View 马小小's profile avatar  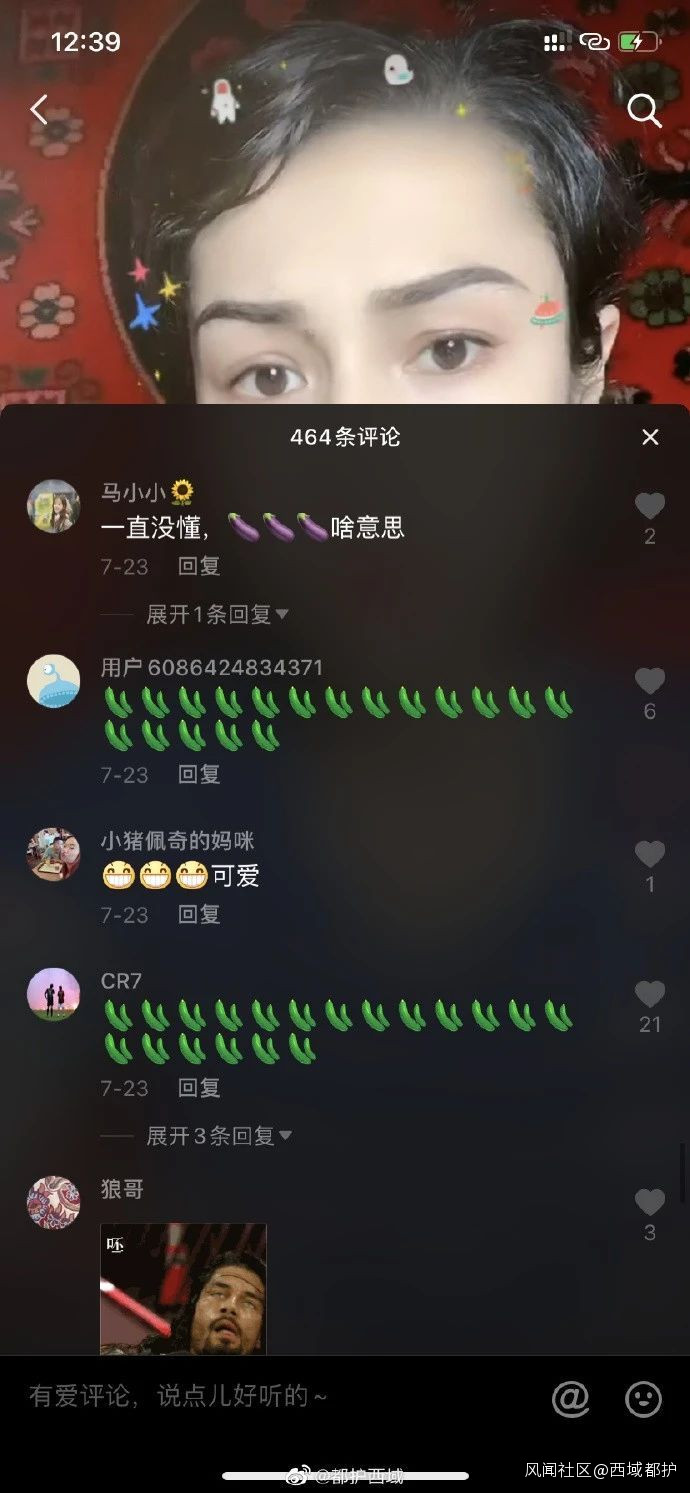pos(53,506)
